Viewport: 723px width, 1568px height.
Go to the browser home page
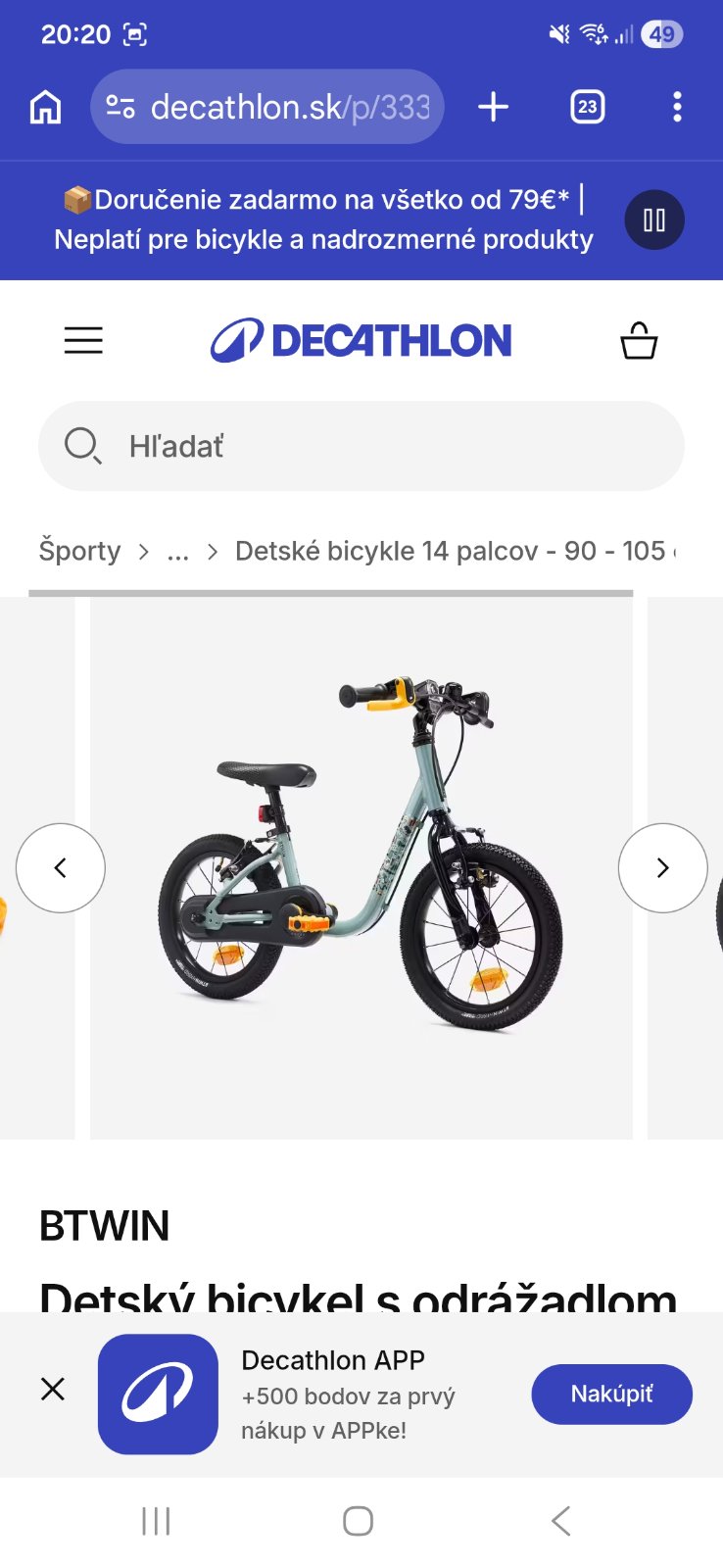click(x=45, y=107)
